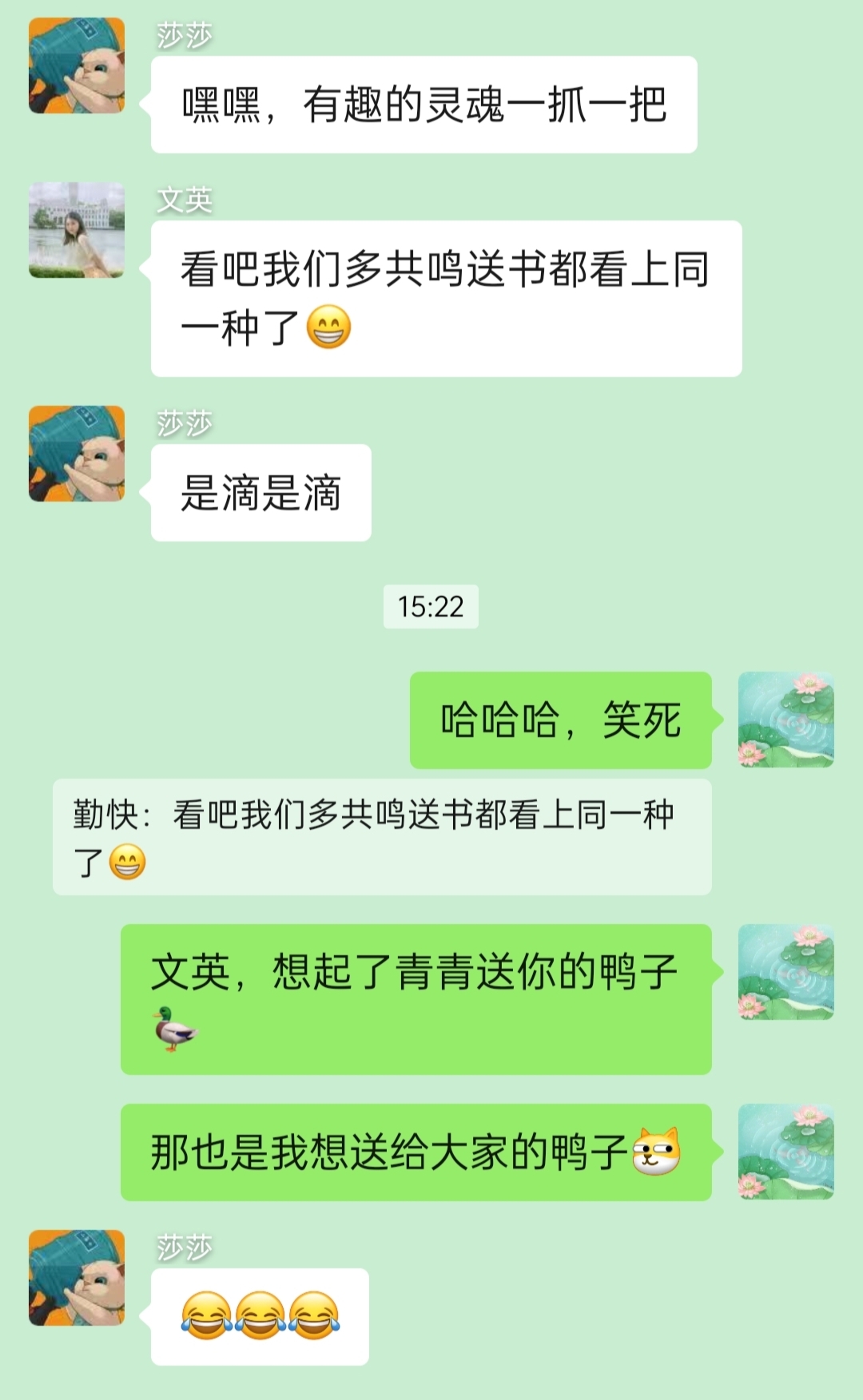This screenshot has height=1400, width=863.
Task: Tap own avatar beside 哈哈哈，笑死 message
Action: point(785,720)
